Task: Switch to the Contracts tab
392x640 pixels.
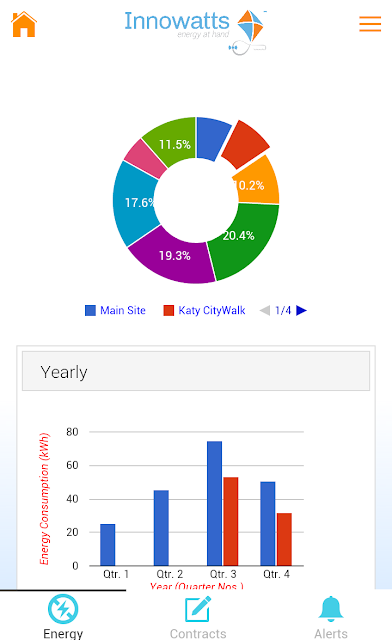Action: coord(198,616)
